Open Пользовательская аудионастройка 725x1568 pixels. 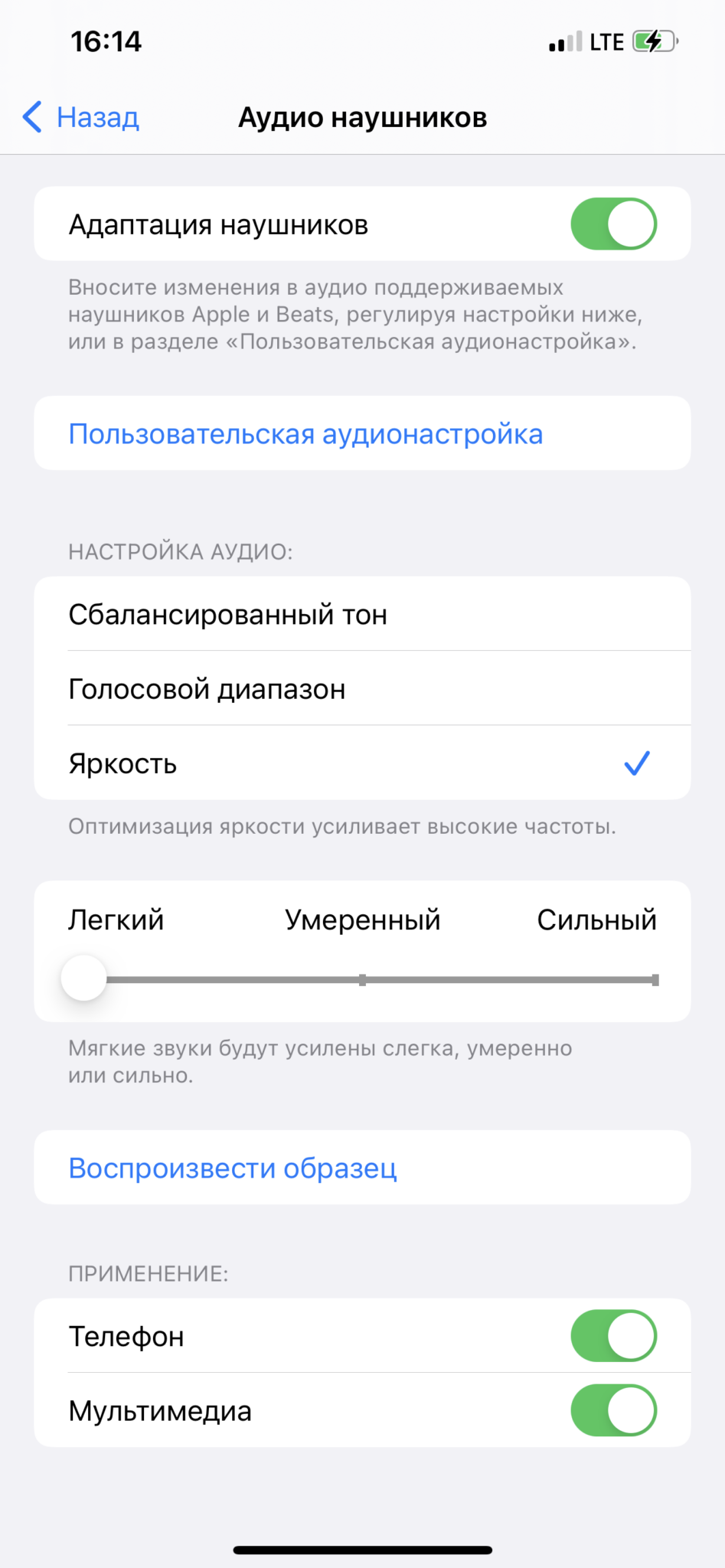(362, 433)
